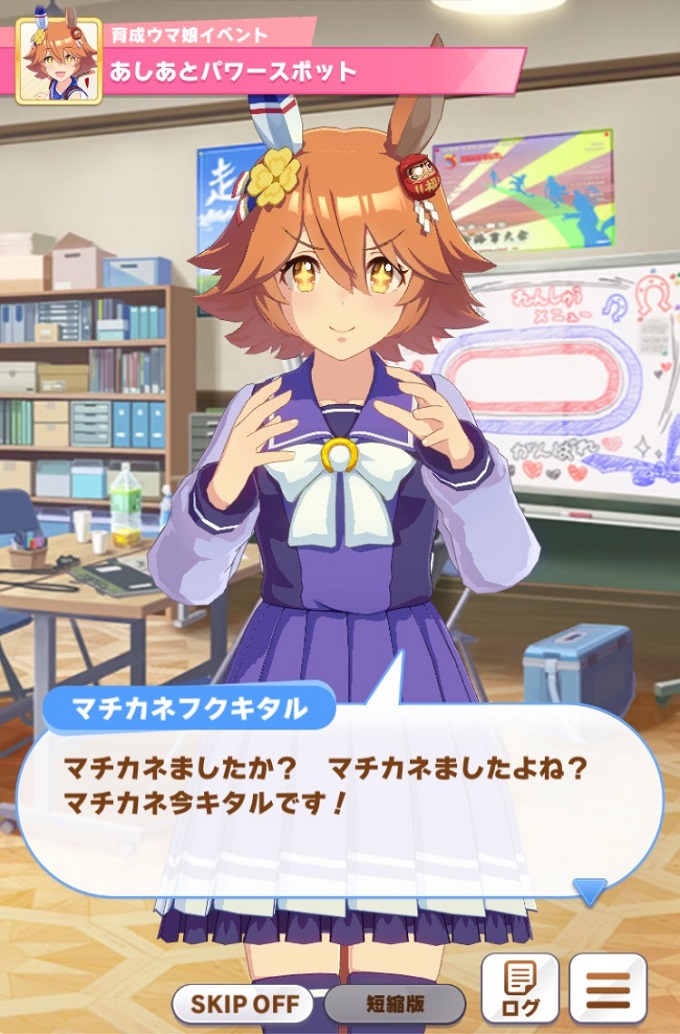Switch to the 短縮版 shortened version
Image resolution: width=680 pixels, height=1034 pixels.
(x=395, y=1003)
